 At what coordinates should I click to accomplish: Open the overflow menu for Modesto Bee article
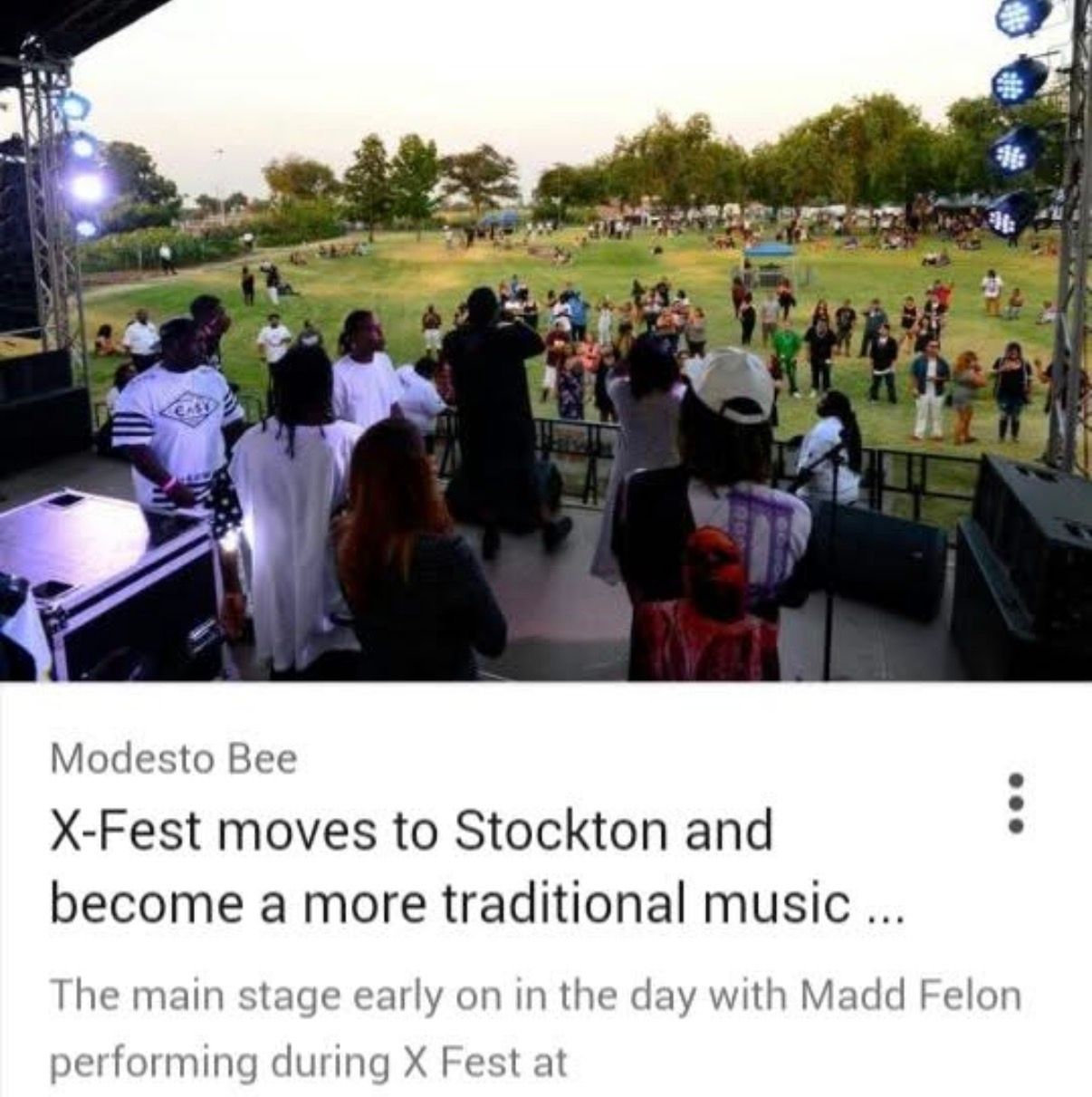1016,803
